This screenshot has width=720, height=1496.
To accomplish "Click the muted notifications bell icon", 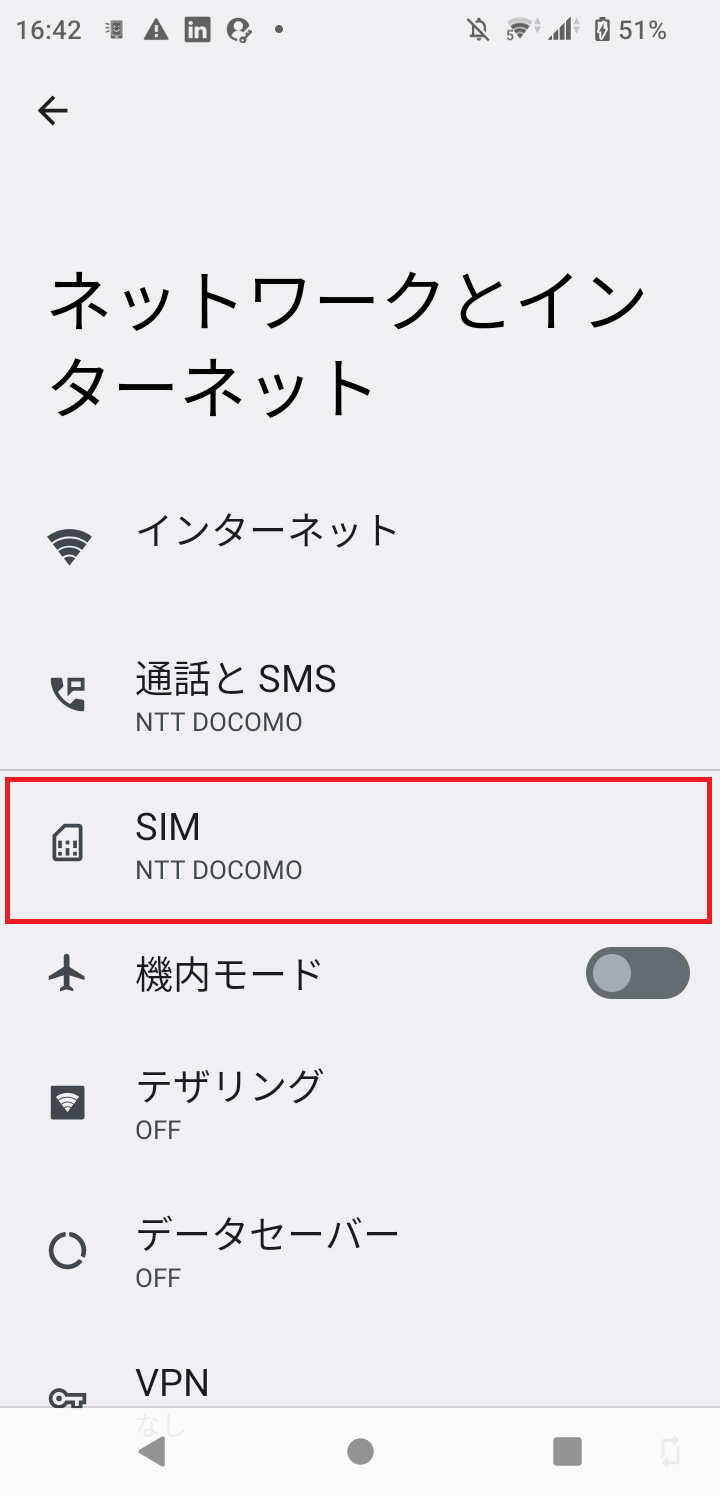I will 477,30.
